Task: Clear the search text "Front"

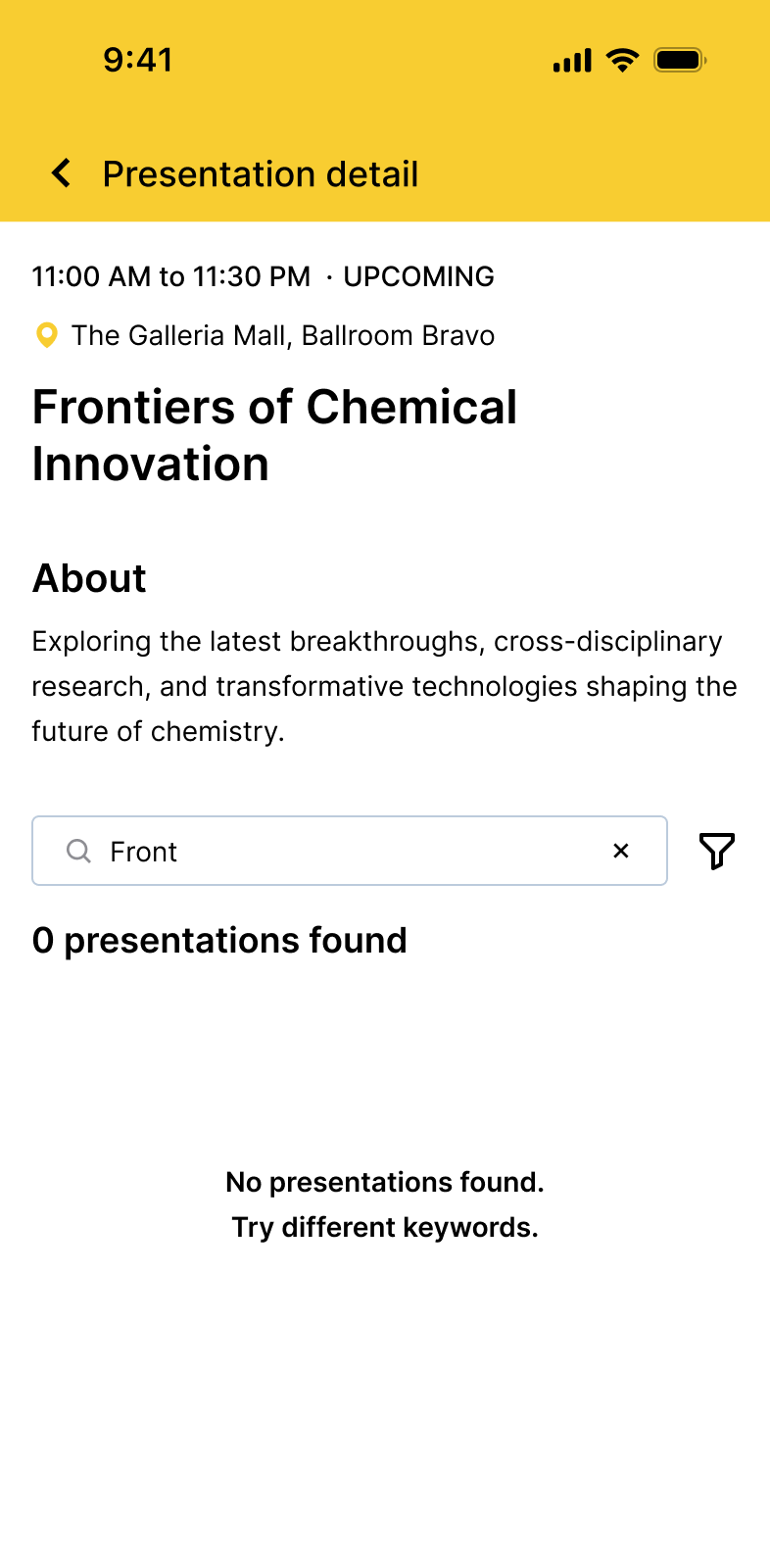Action: [620, 851]
